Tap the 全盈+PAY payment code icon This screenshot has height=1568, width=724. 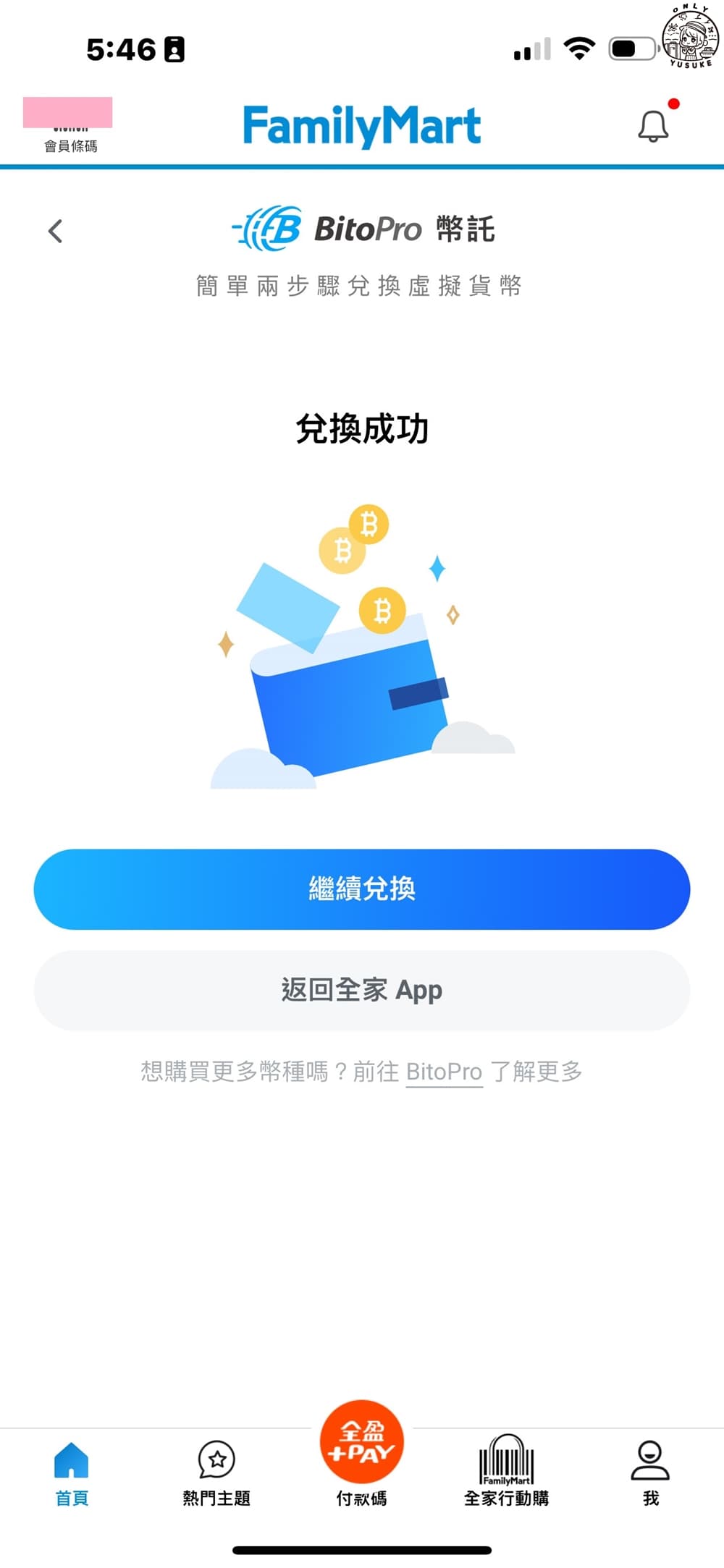coord(362,1451)
